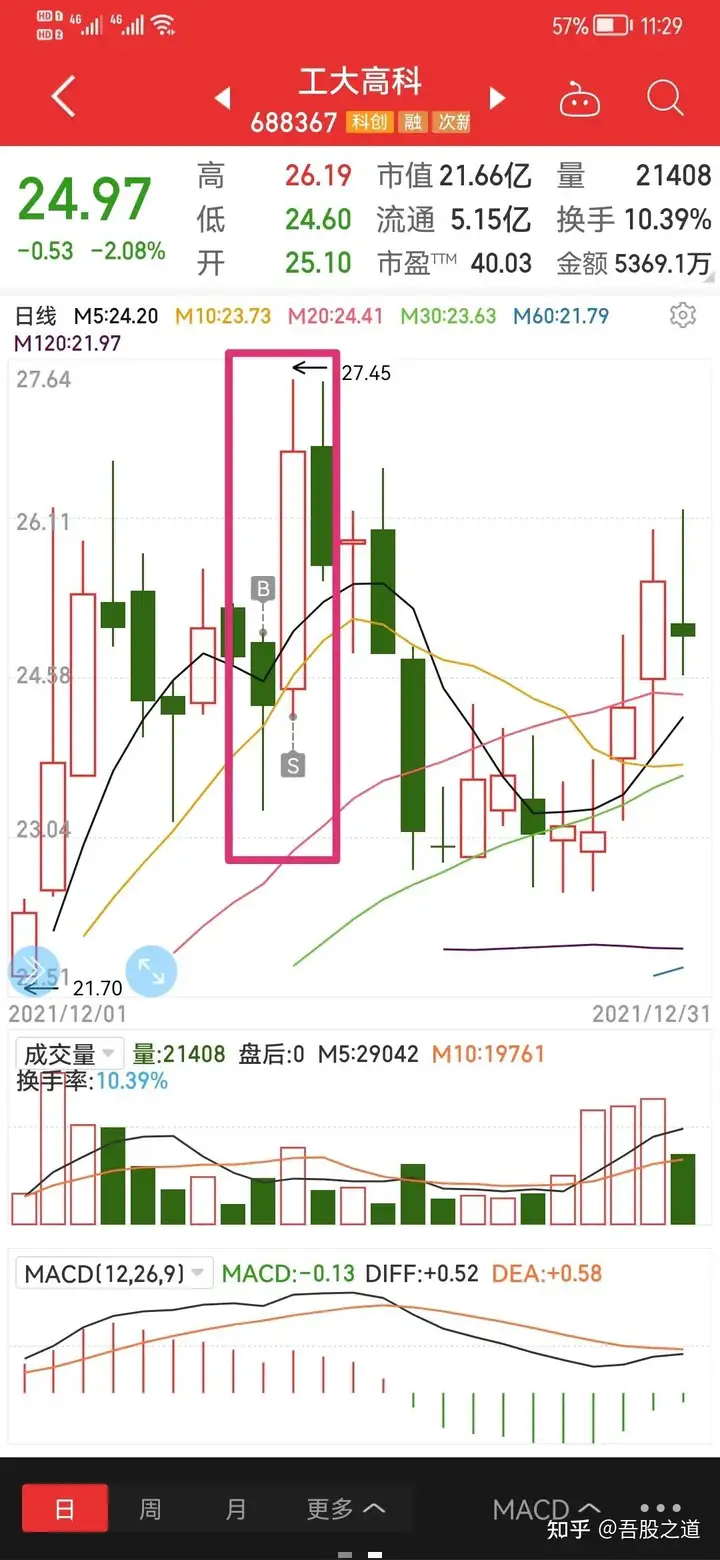
Task: Switch to the 月 monthly chart
Action: pos(236,1509)
